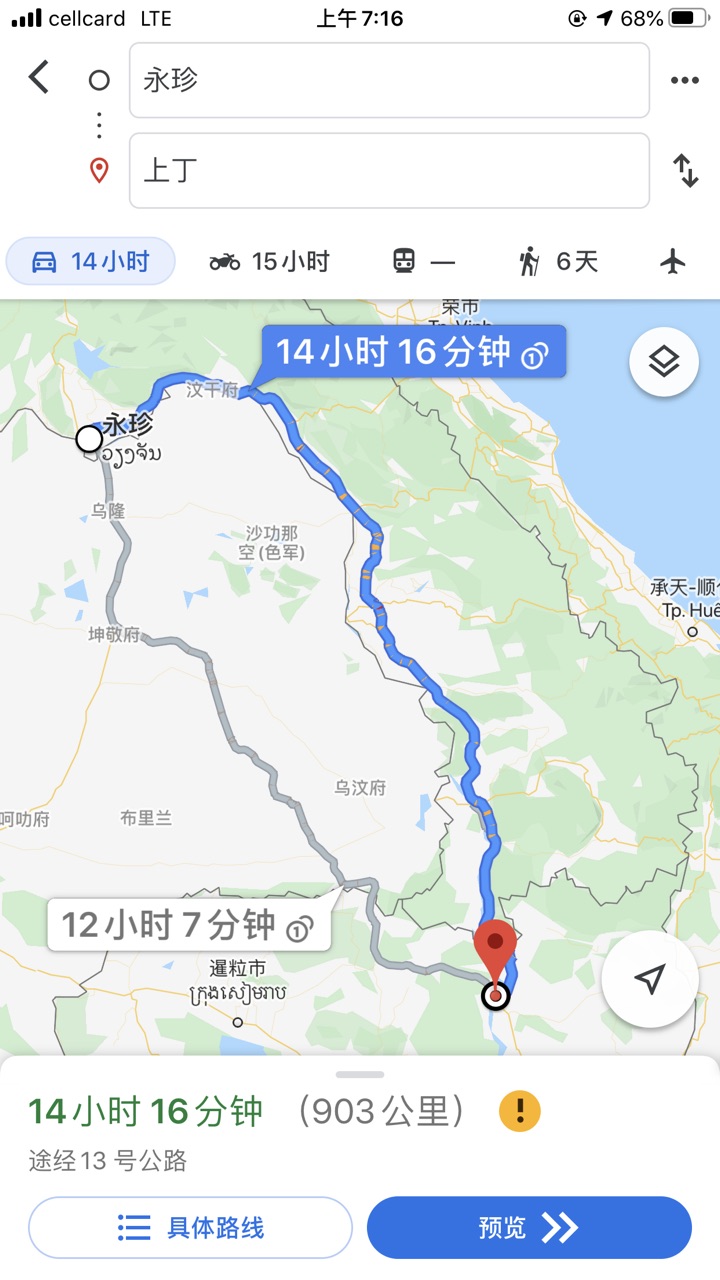720x1280 pixels.
Task: Open the three-dot overflow menu
Action: click(685, 80)
